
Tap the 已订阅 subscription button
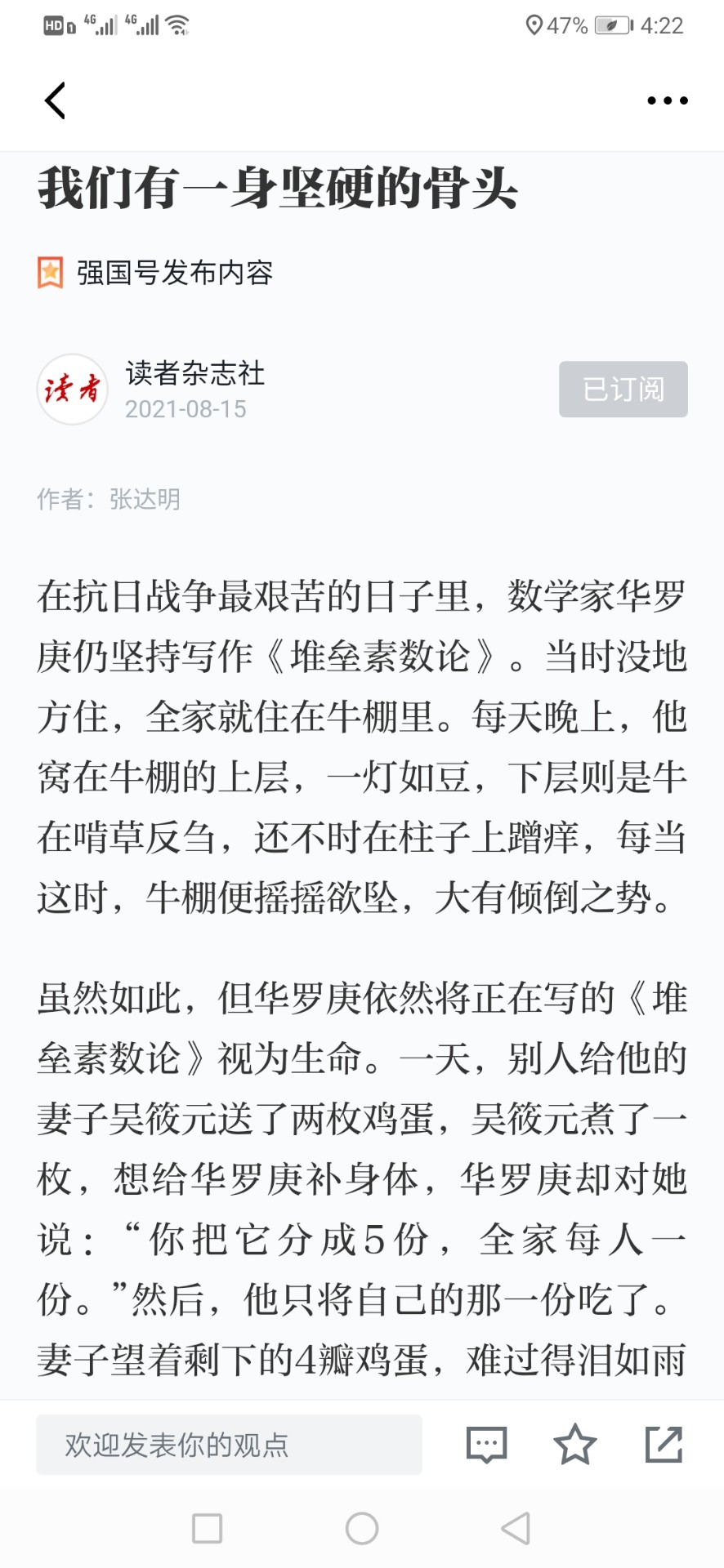click(x=623, y=389)
